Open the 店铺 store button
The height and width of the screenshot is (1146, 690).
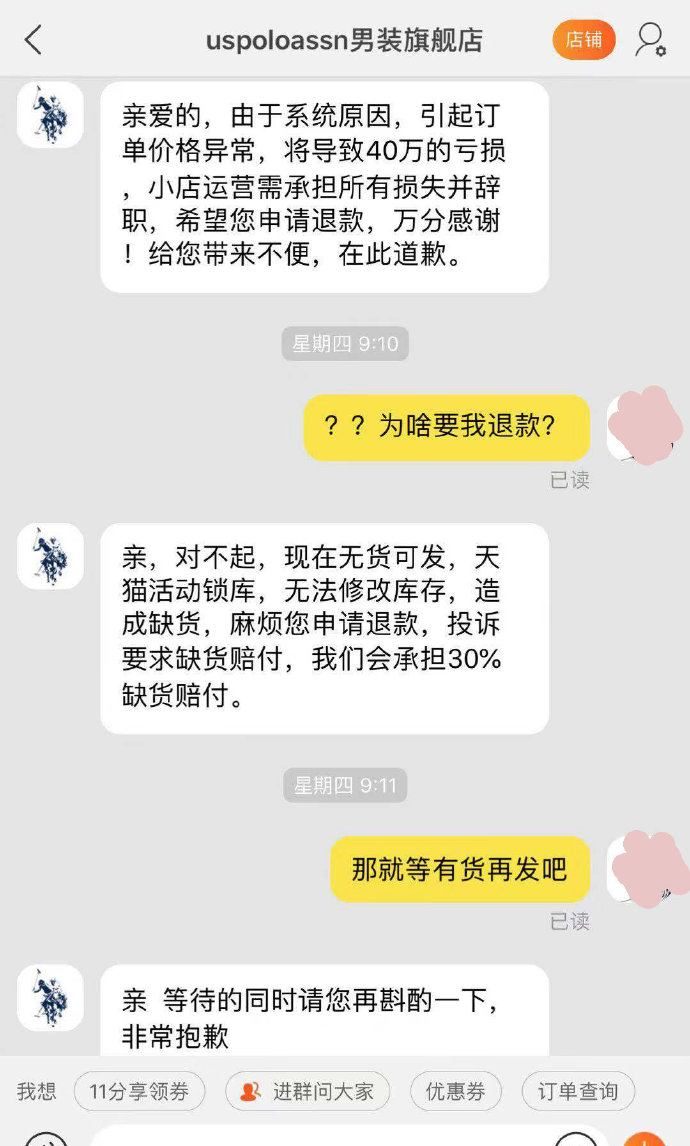(x=584, y=40)
